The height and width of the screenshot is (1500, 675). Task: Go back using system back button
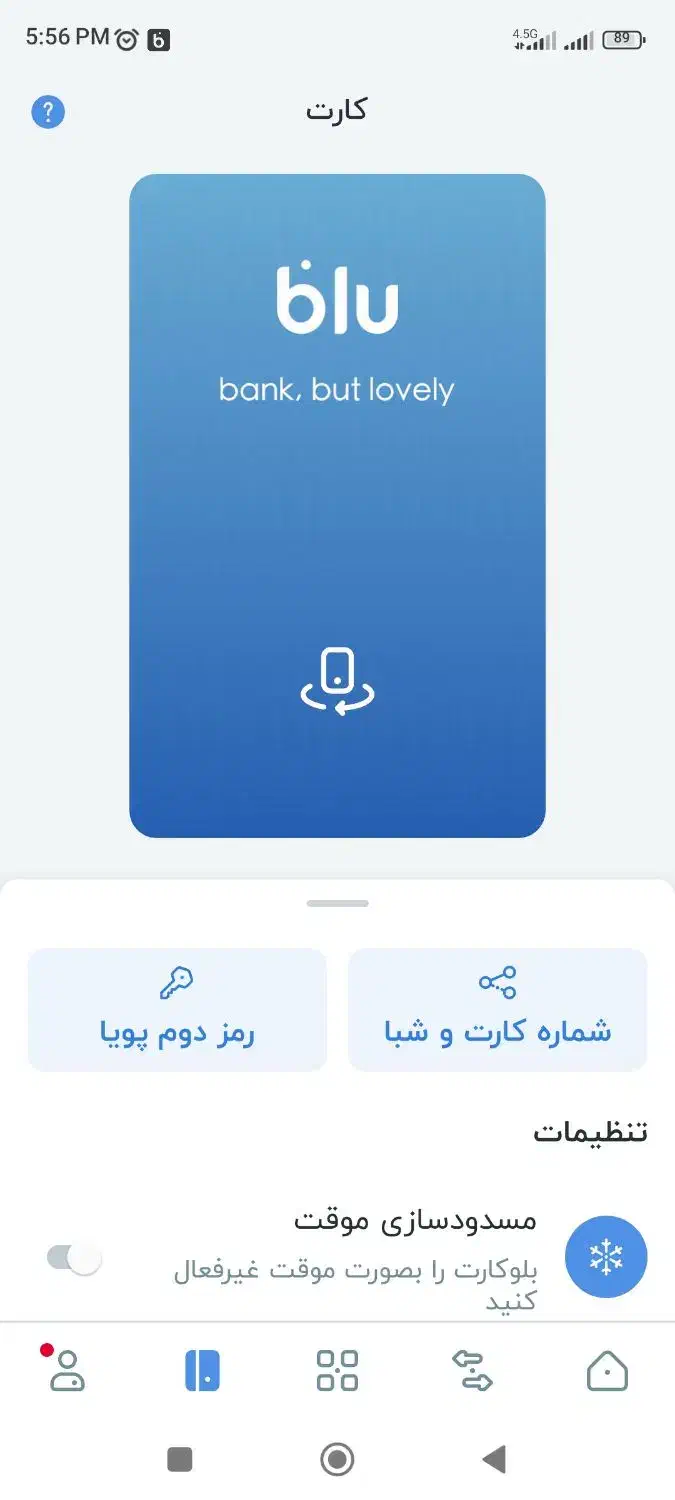click(494, 1459)
